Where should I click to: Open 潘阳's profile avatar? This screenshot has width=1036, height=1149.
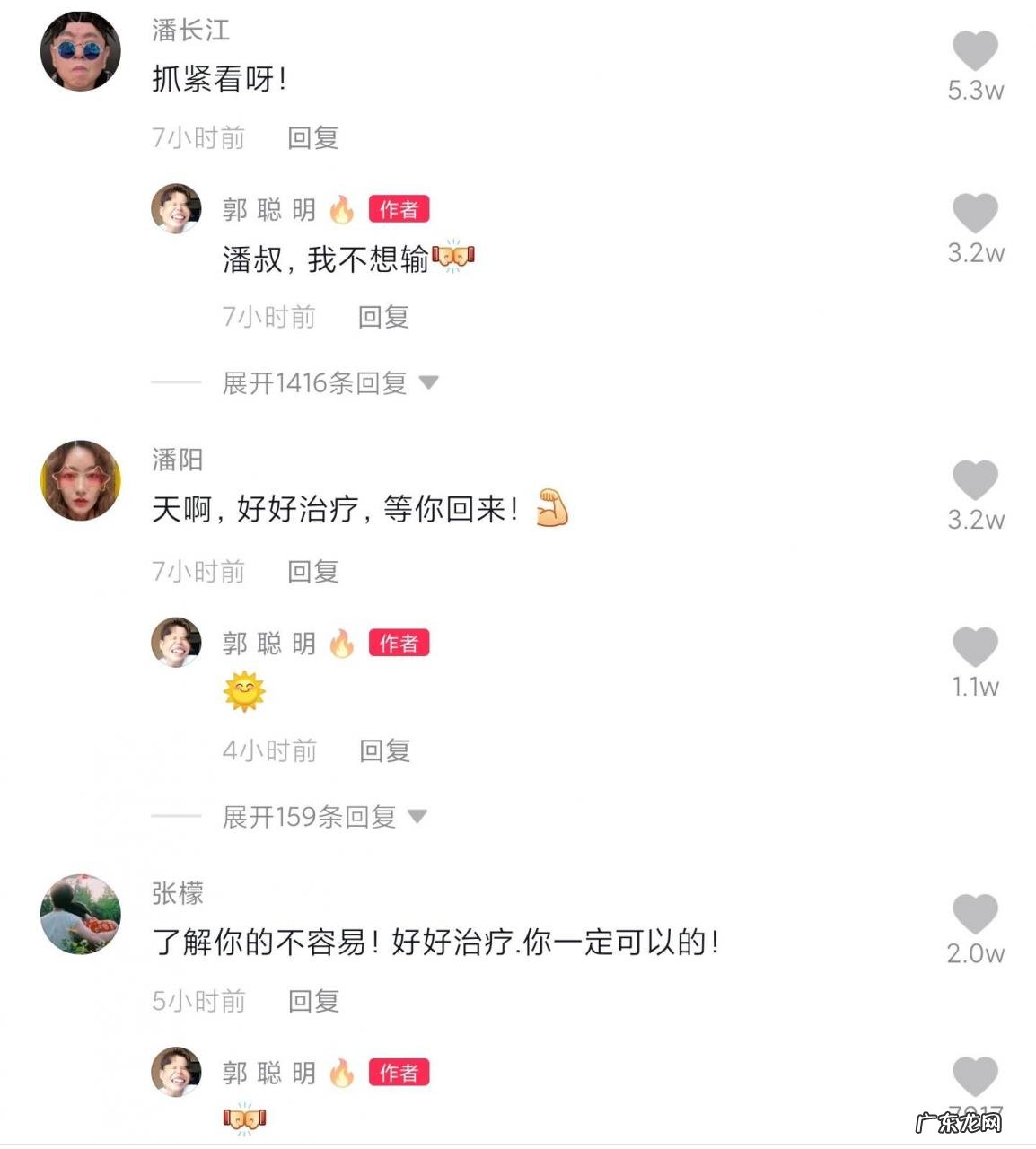(x=82, y=480)
